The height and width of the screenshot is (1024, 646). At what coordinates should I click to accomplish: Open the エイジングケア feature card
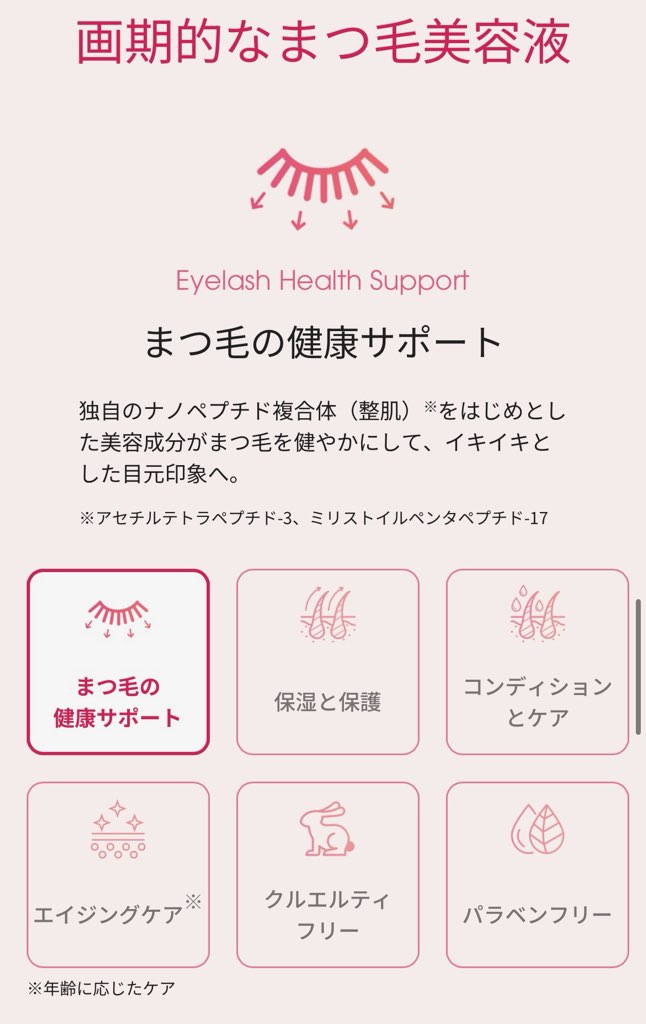(118, 875)
